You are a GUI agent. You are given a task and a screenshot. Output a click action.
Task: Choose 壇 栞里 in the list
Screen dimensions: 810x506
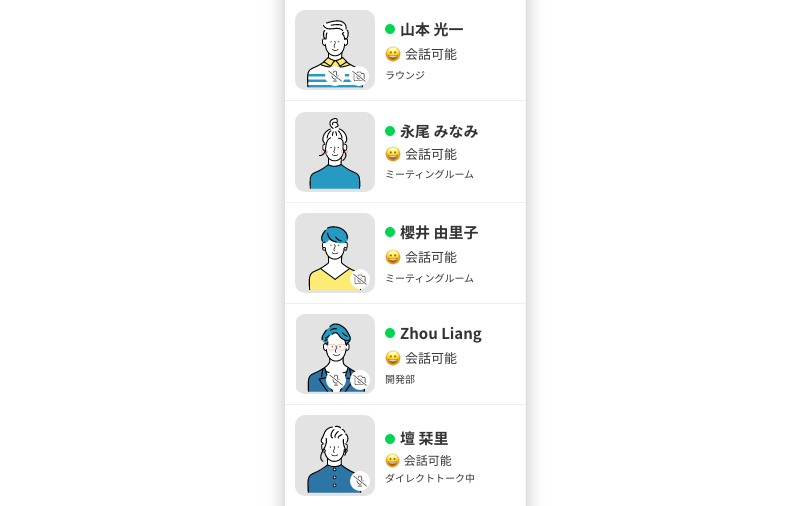pos(405,455)
